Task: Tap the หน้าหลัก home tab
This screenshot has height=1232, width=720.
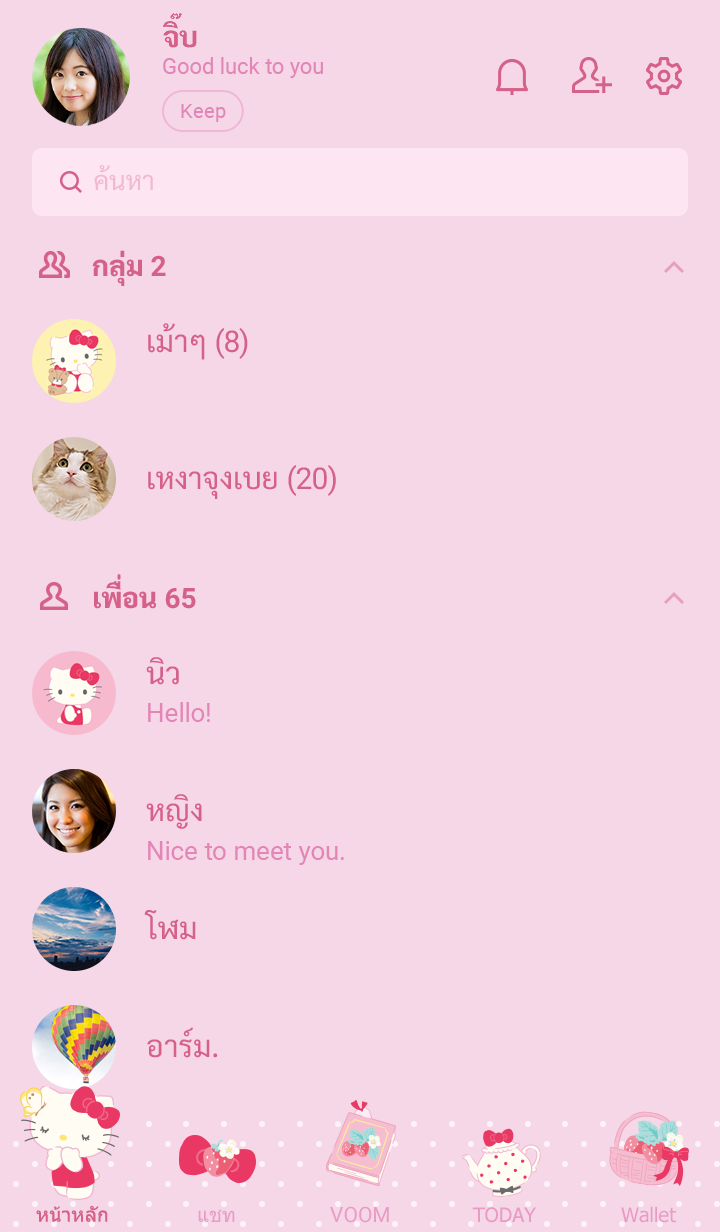Action: tap(72, 1170)
